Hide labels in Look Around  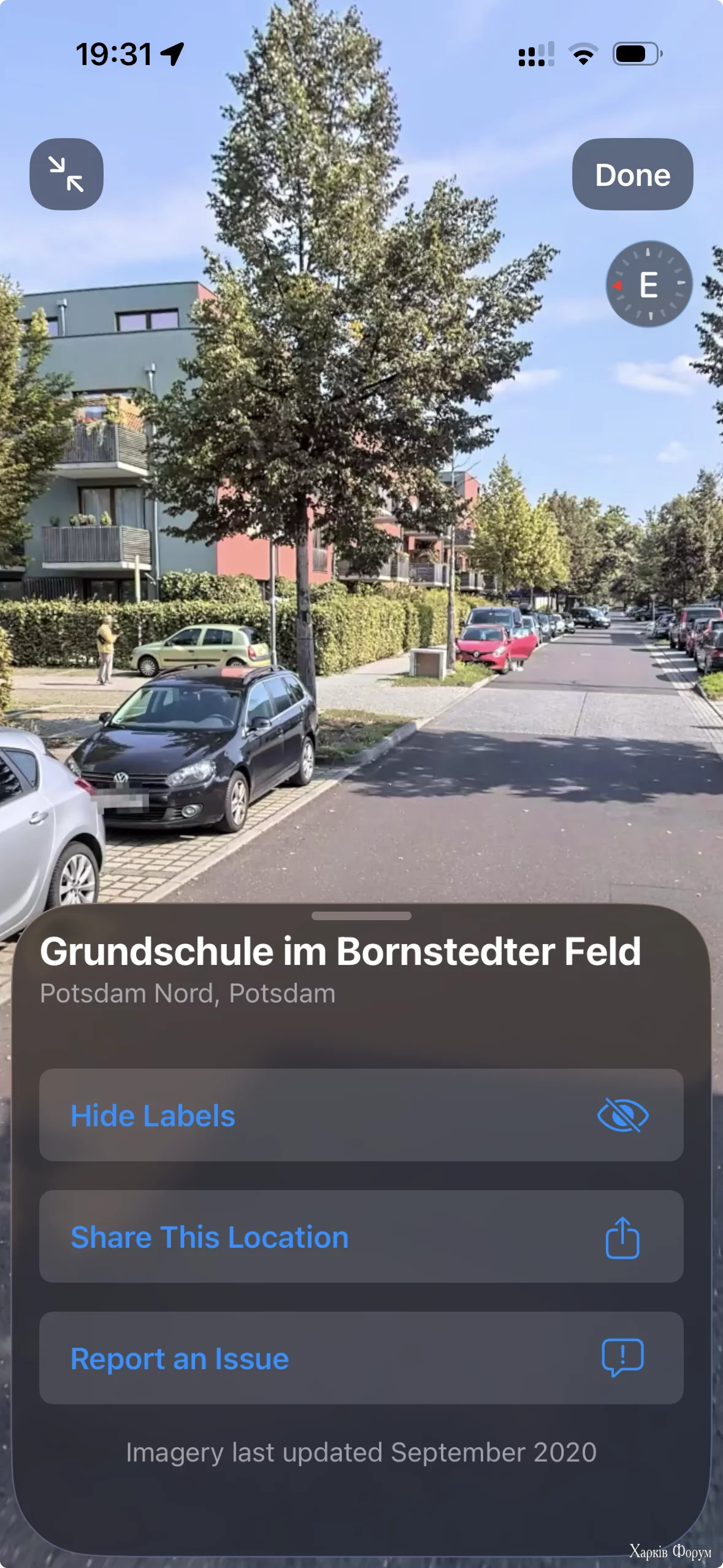click(x=361, y=1115)
